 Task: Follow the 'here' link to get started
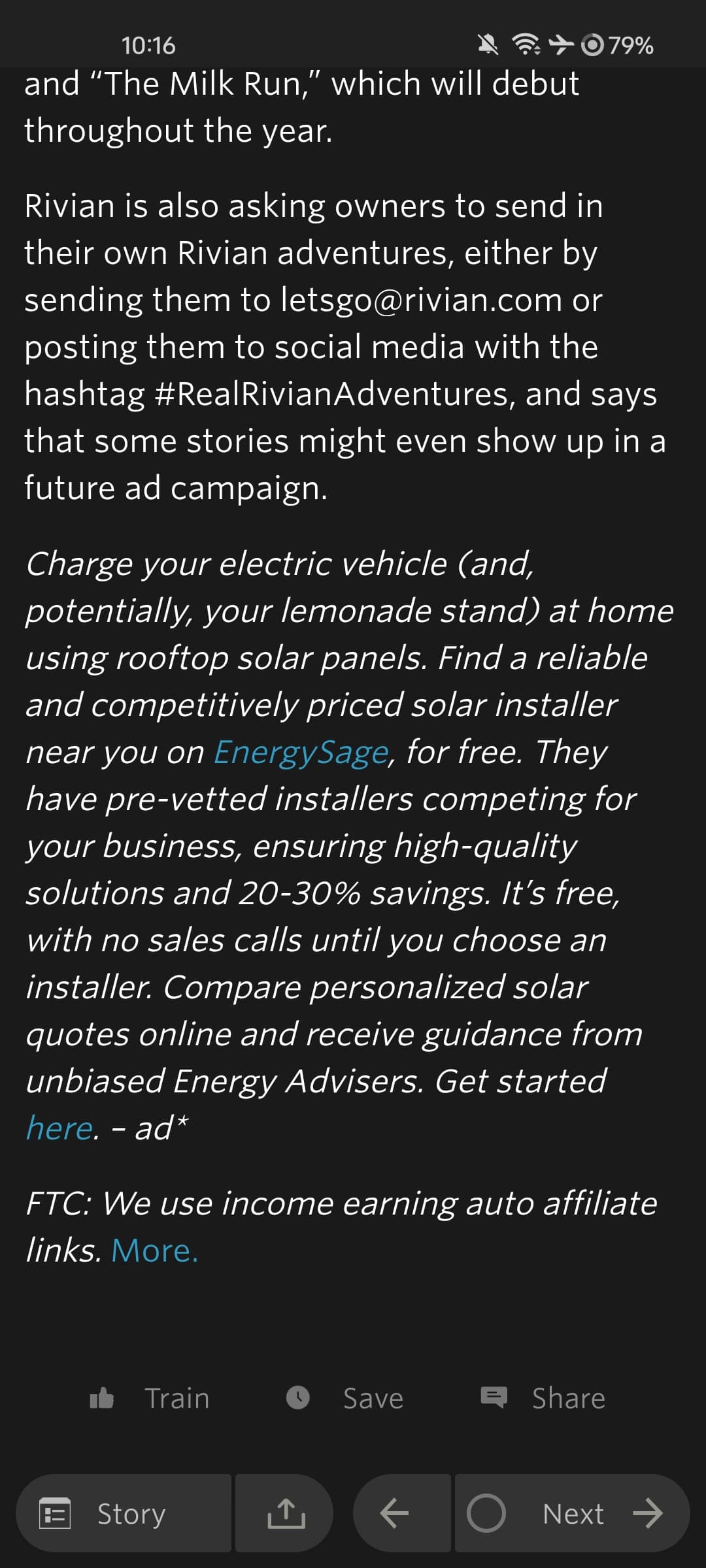click(59, 1128)
